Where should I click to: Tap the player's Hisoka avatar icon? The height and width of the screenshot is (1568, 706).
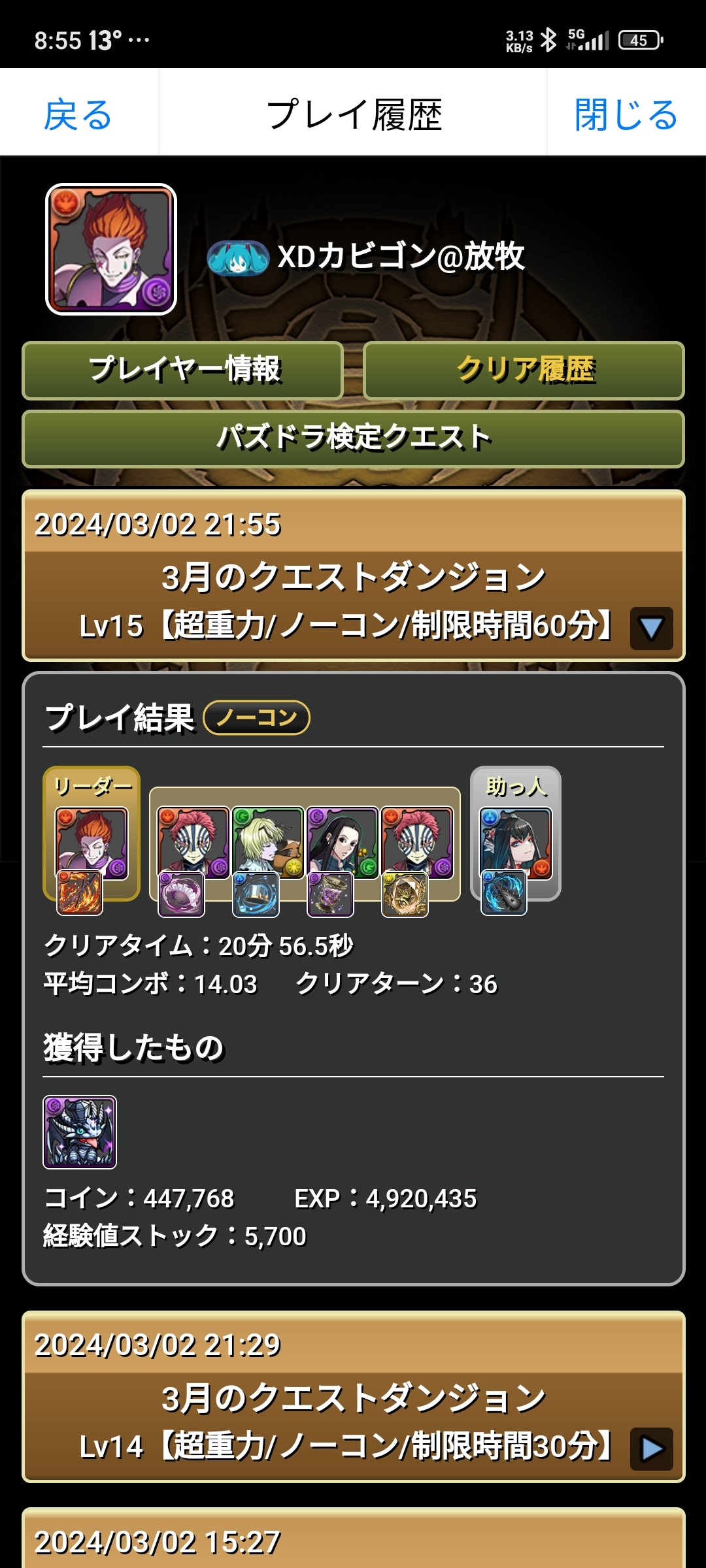click(111, 249)
